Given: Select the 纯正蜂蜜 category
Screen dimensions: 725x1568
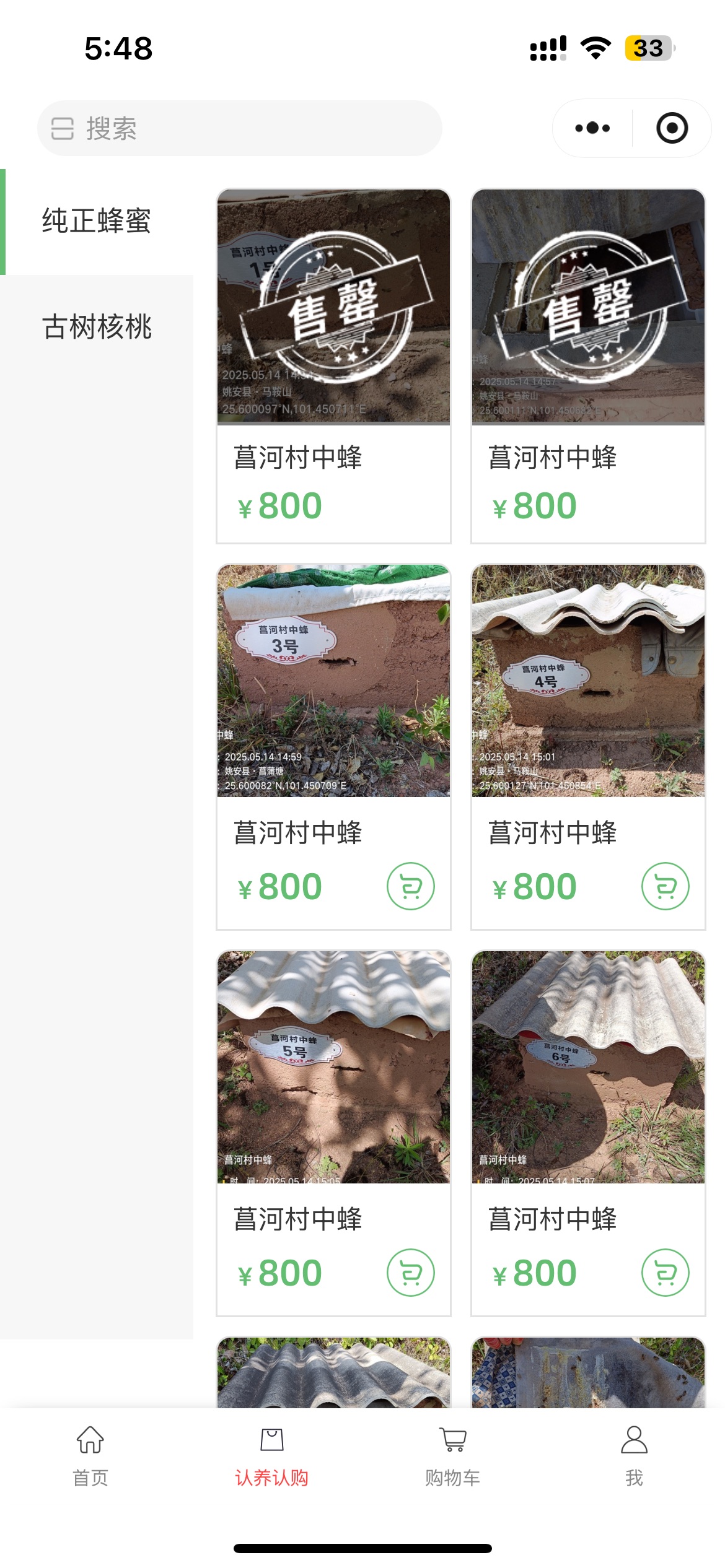Looking at the screenshot, I should (97, 222).
